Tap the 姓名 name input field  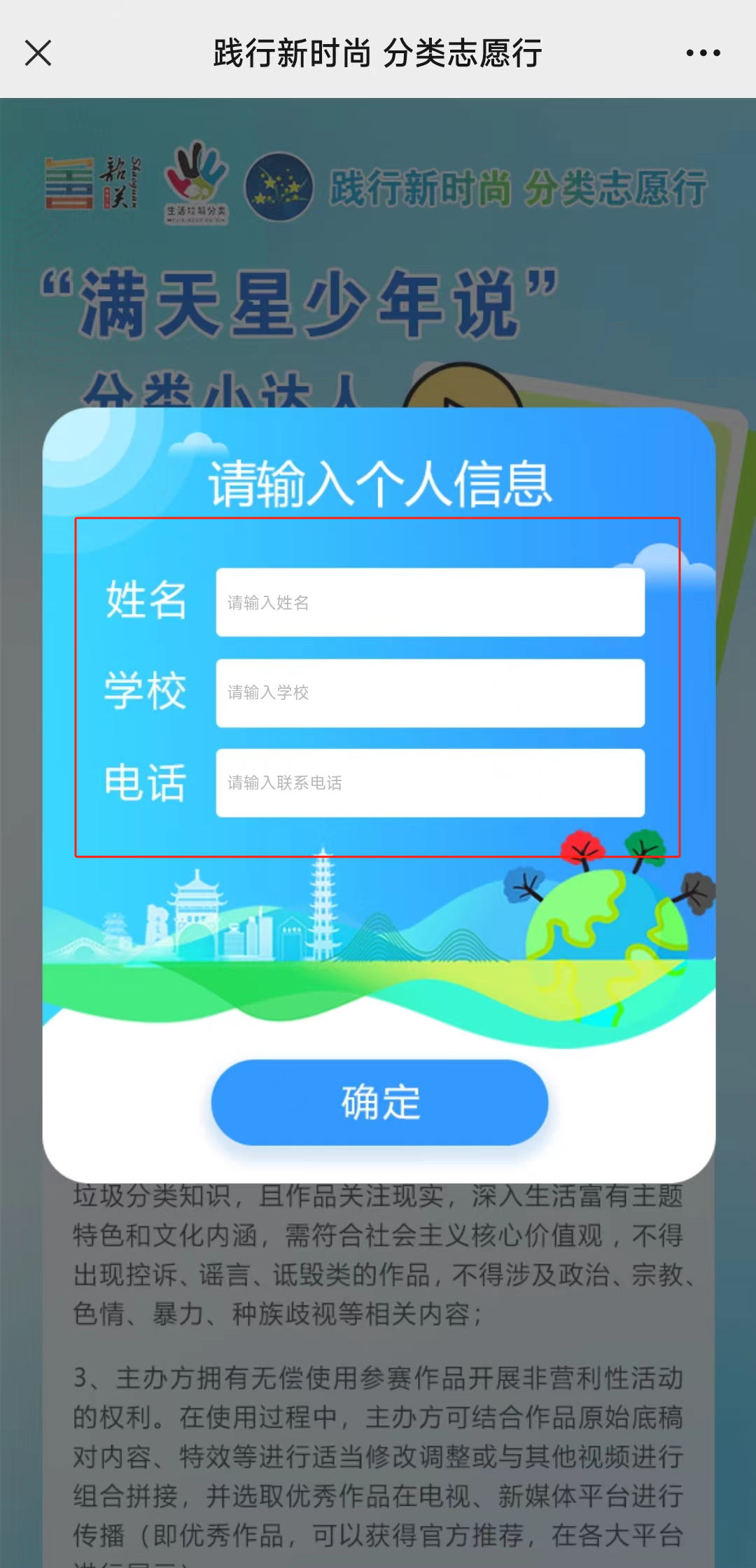click(x=430, y=602)
